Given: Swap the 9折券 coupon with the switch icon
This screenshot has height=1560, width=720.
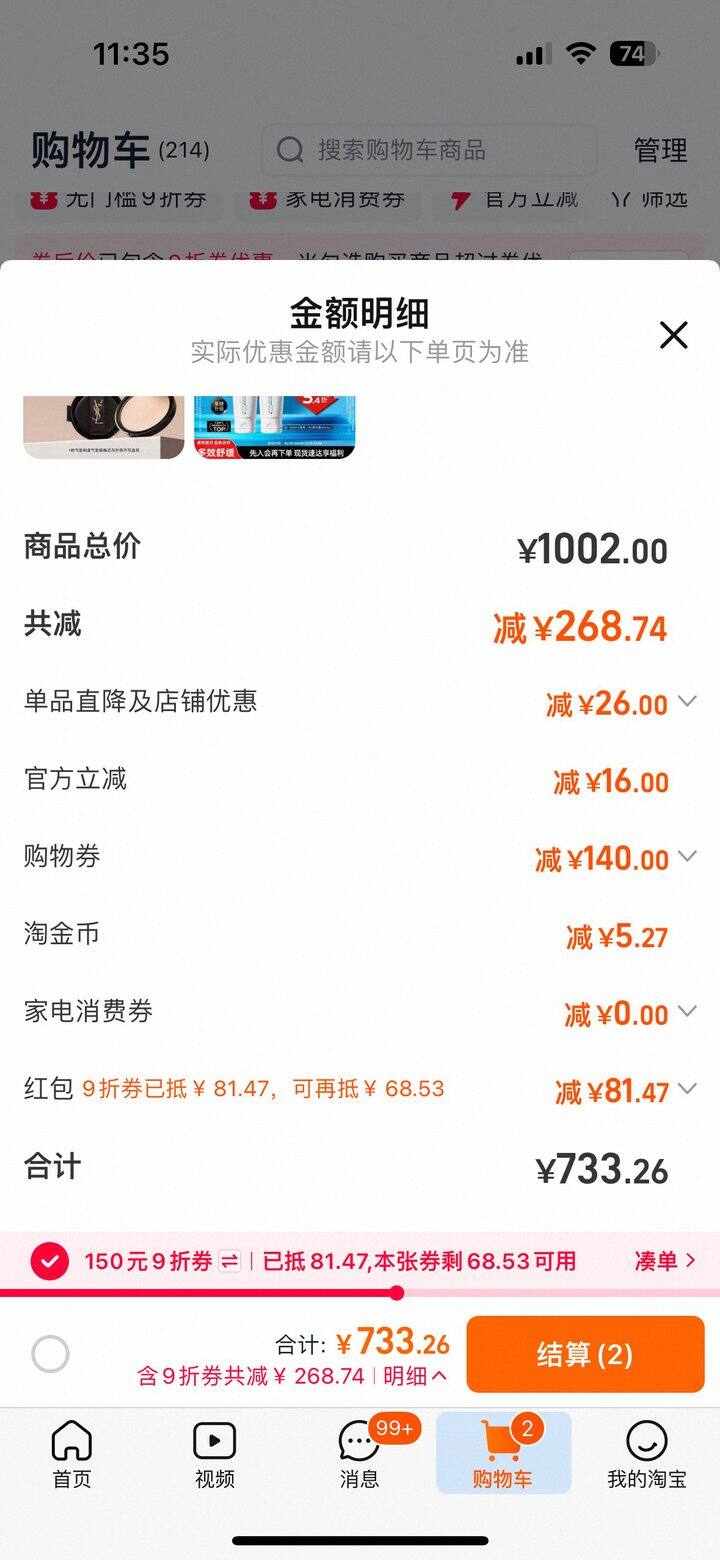Looking at the screenshot, I should (x=230, y=1261).
